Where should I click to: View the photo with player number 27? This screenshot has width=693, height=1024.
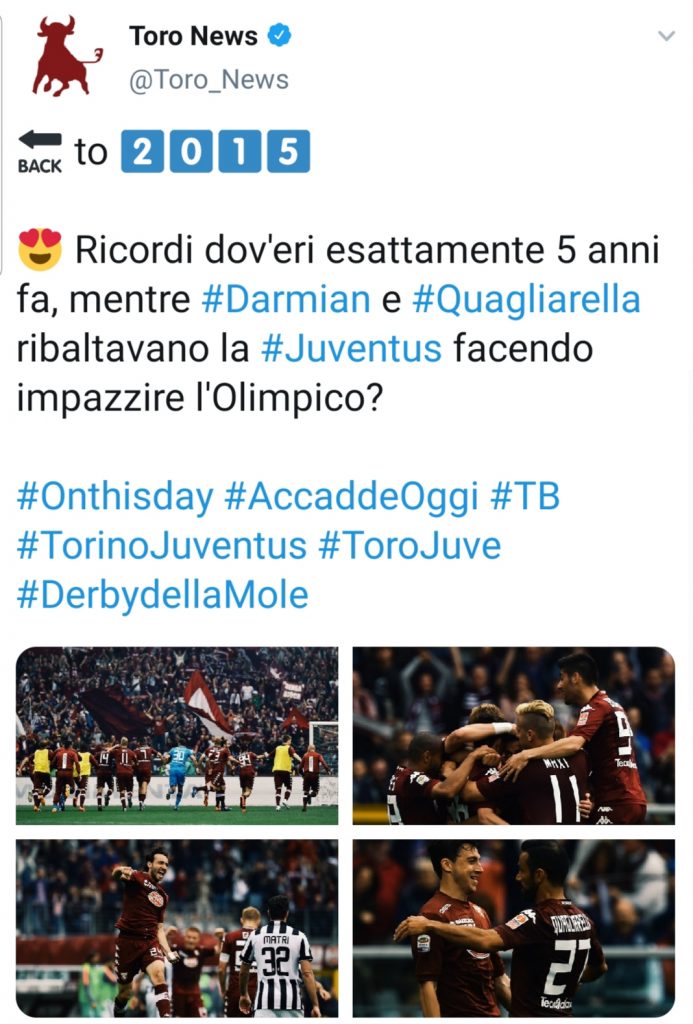click(513, 927)
